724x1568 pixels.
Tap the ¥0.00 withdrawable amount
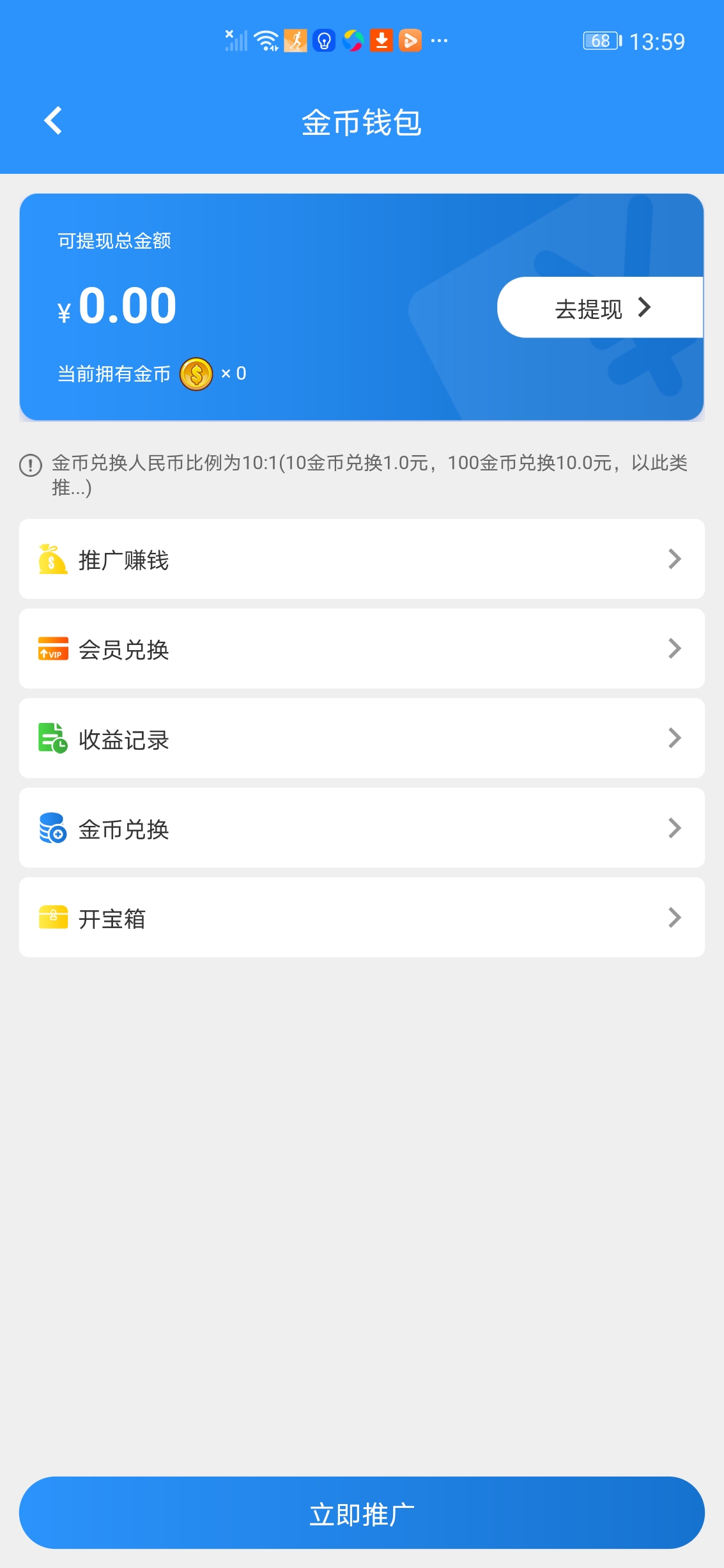pos(115,306)
